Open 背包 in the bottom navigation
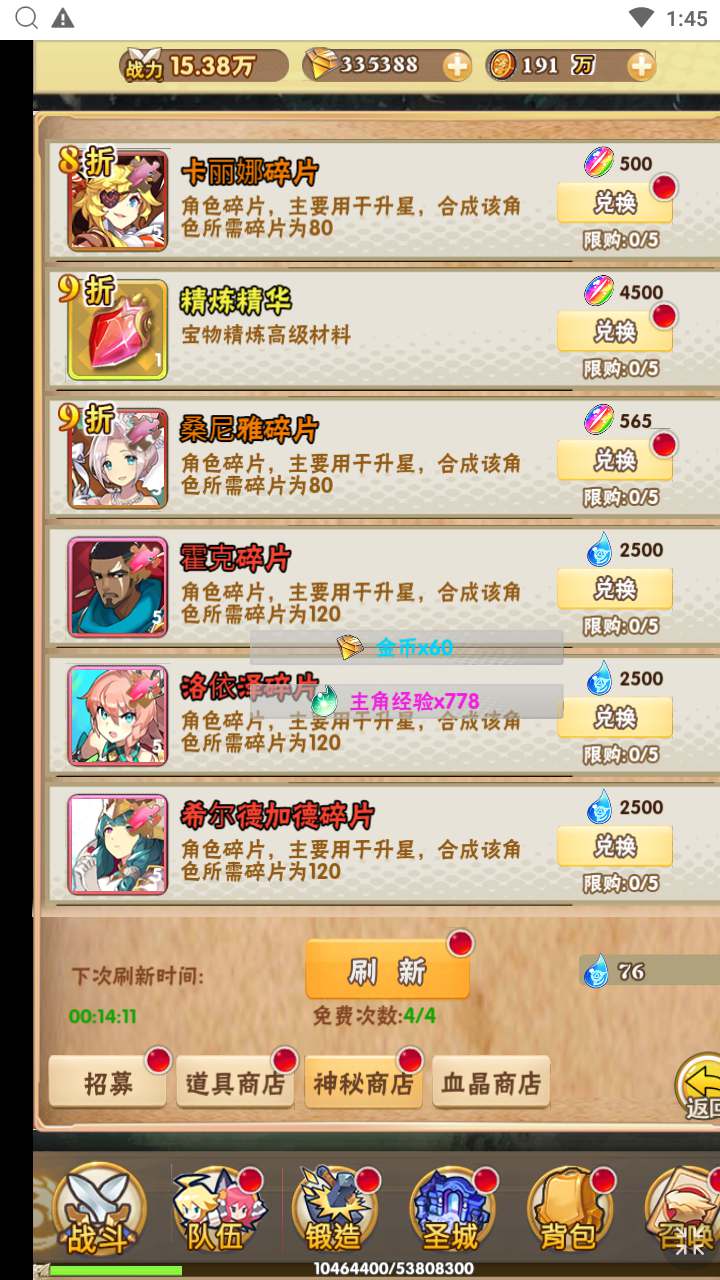720x1280 pixels. [x=568, y=1212]
